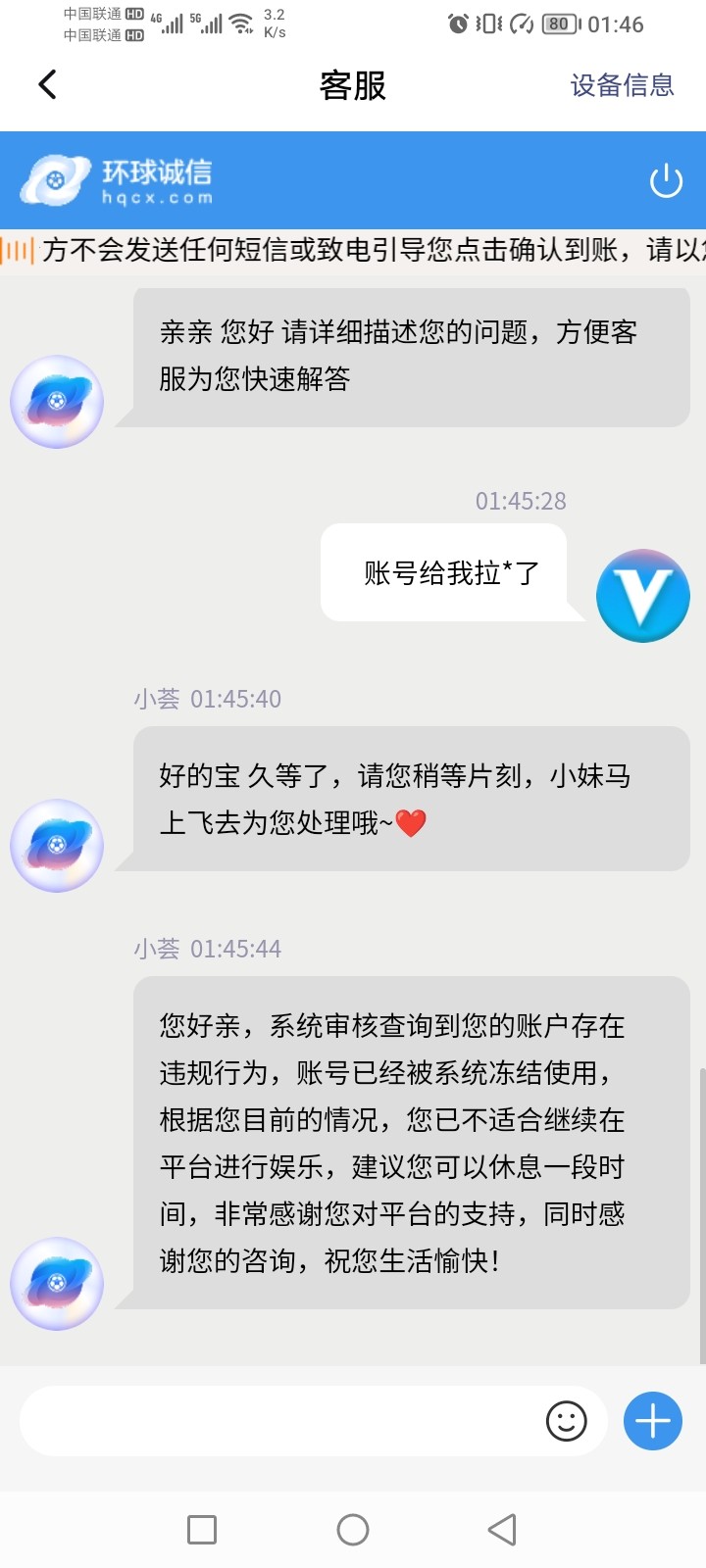Open 设备信息 device info

[622, 85]
